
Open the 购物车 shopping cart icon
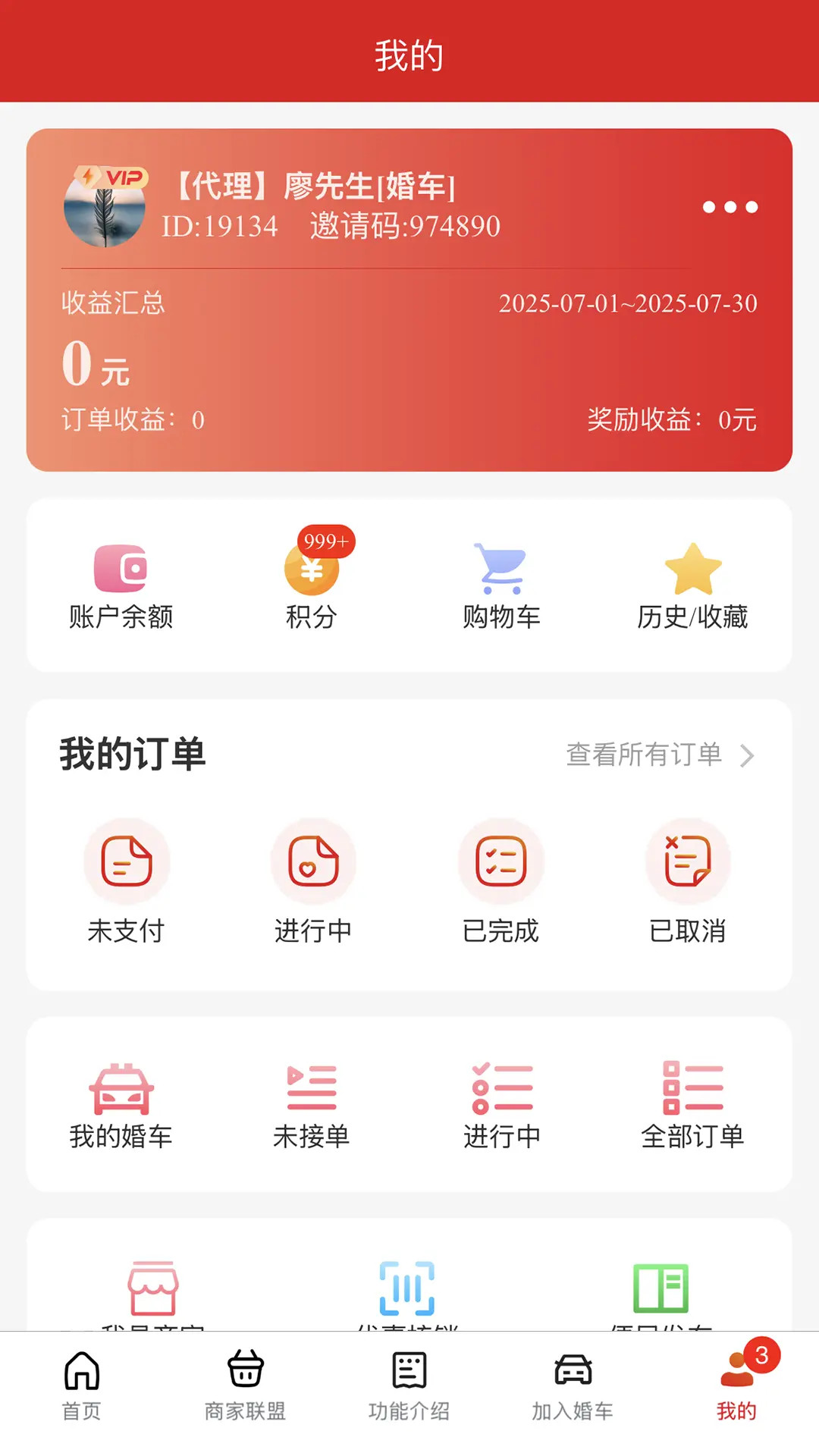point(501,569)
